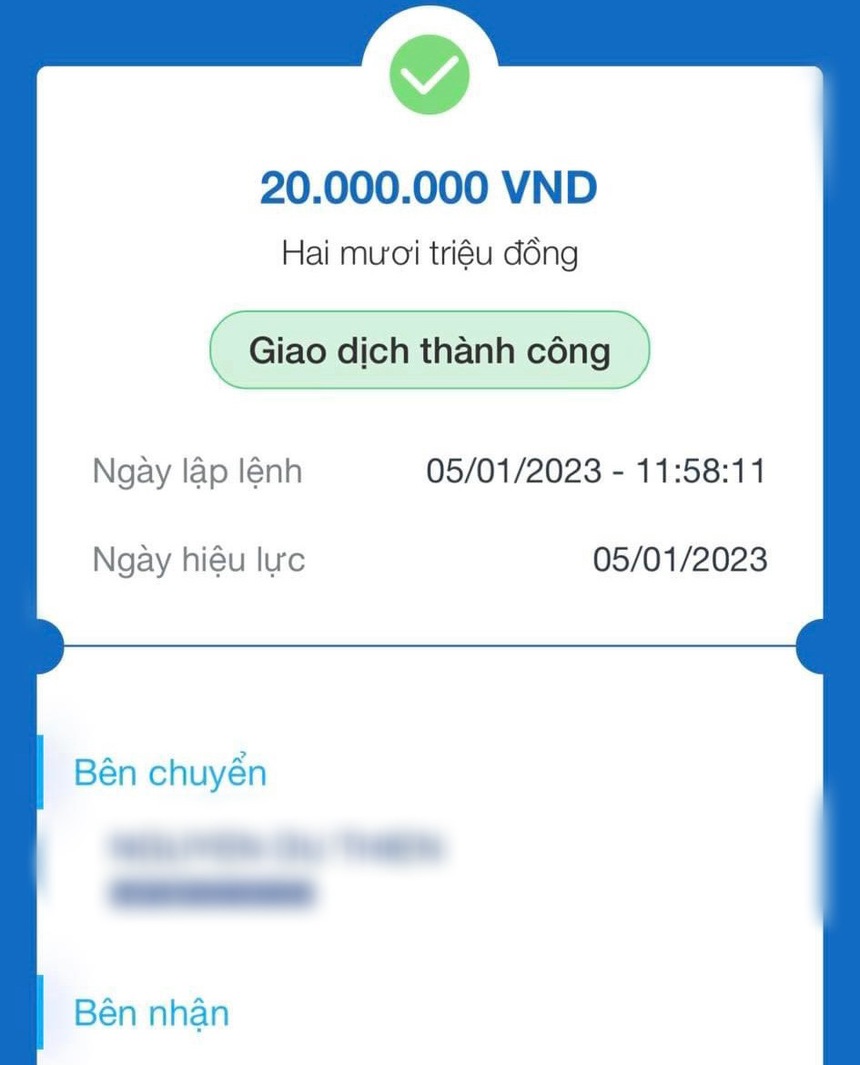The height and width of the screenshot is (1065, 860).
Task: Click the dotted divider line between sections
Action: (430, 645)
